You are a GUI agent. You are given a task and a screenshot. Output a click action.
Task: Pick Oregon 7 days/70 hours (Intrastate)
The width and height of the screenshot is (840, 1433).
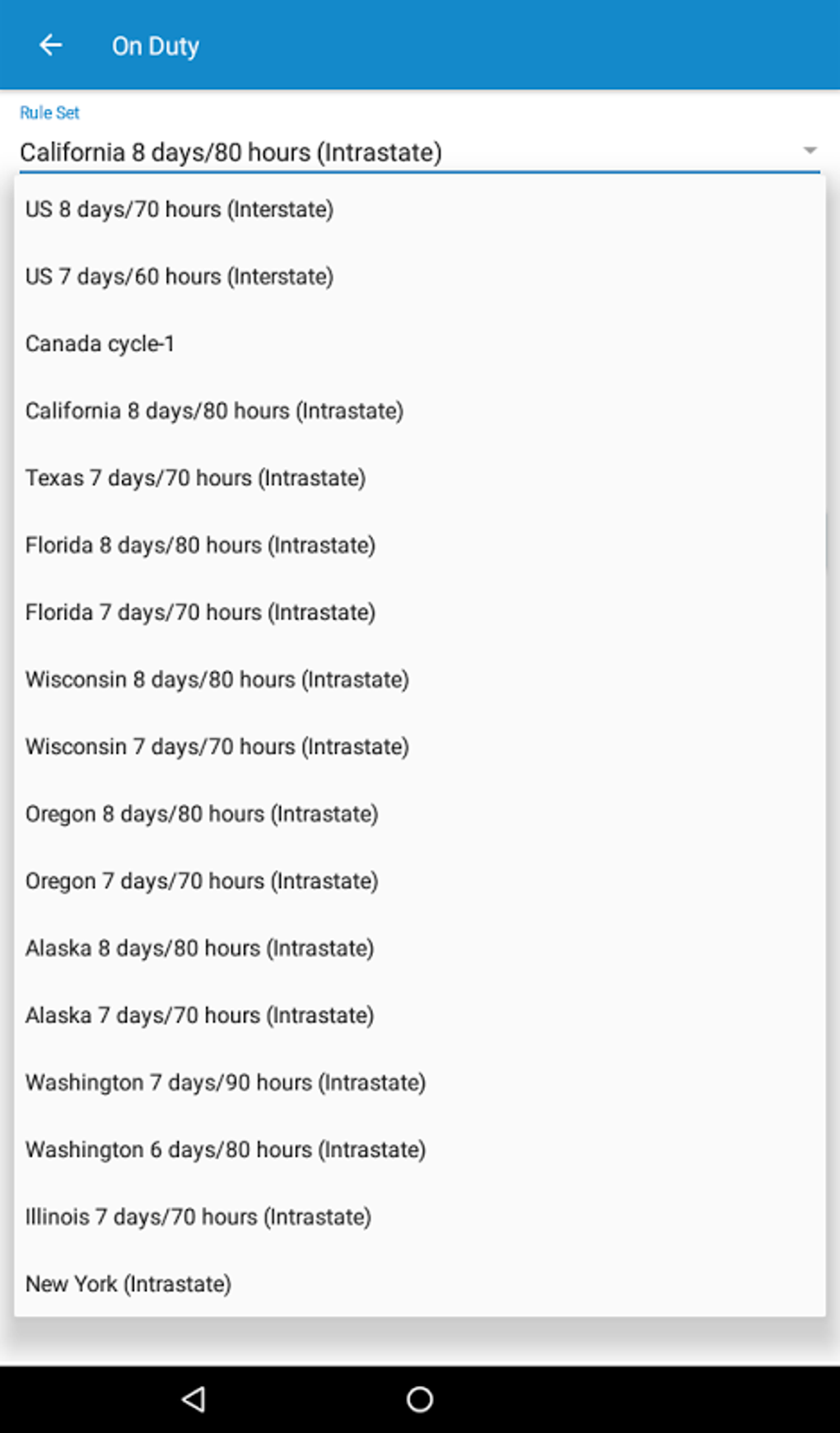coord(420,881)
